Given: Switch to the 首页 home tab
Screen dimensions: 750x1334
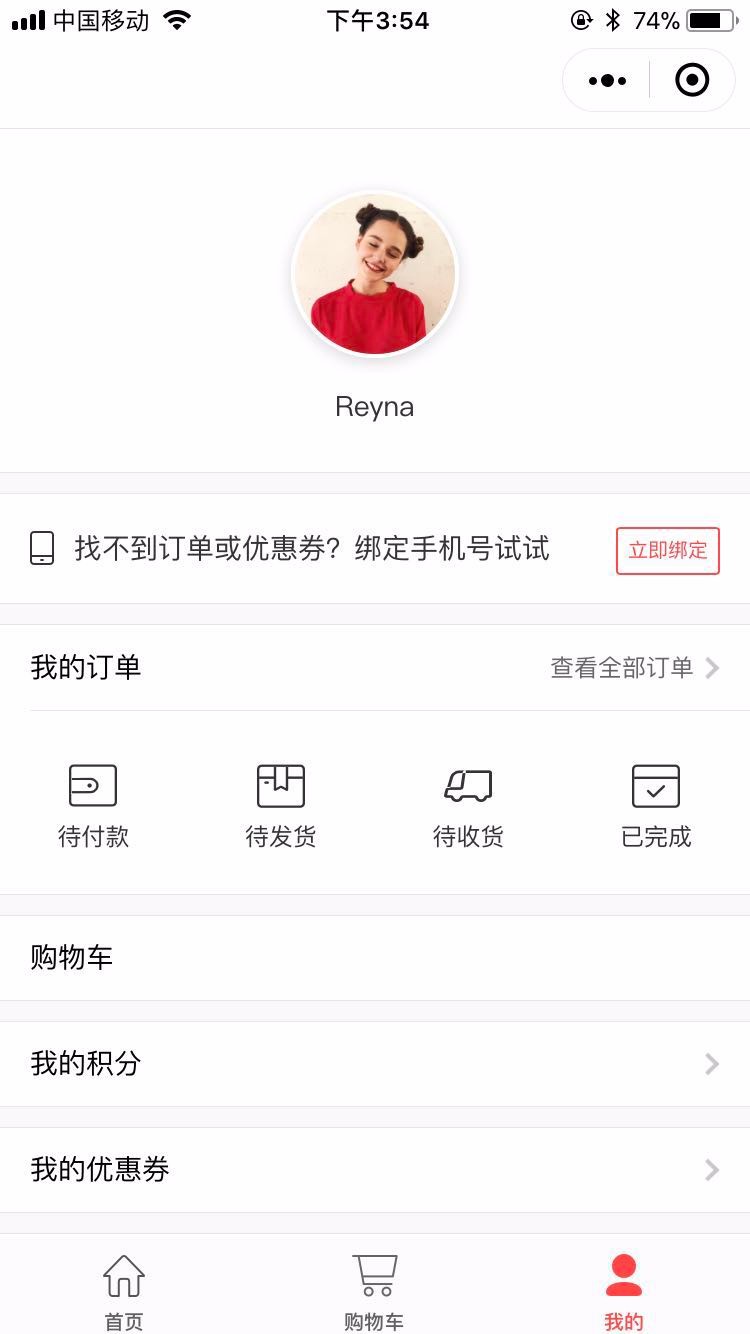Looking at the screenshot, I should tap(124, 1292).
